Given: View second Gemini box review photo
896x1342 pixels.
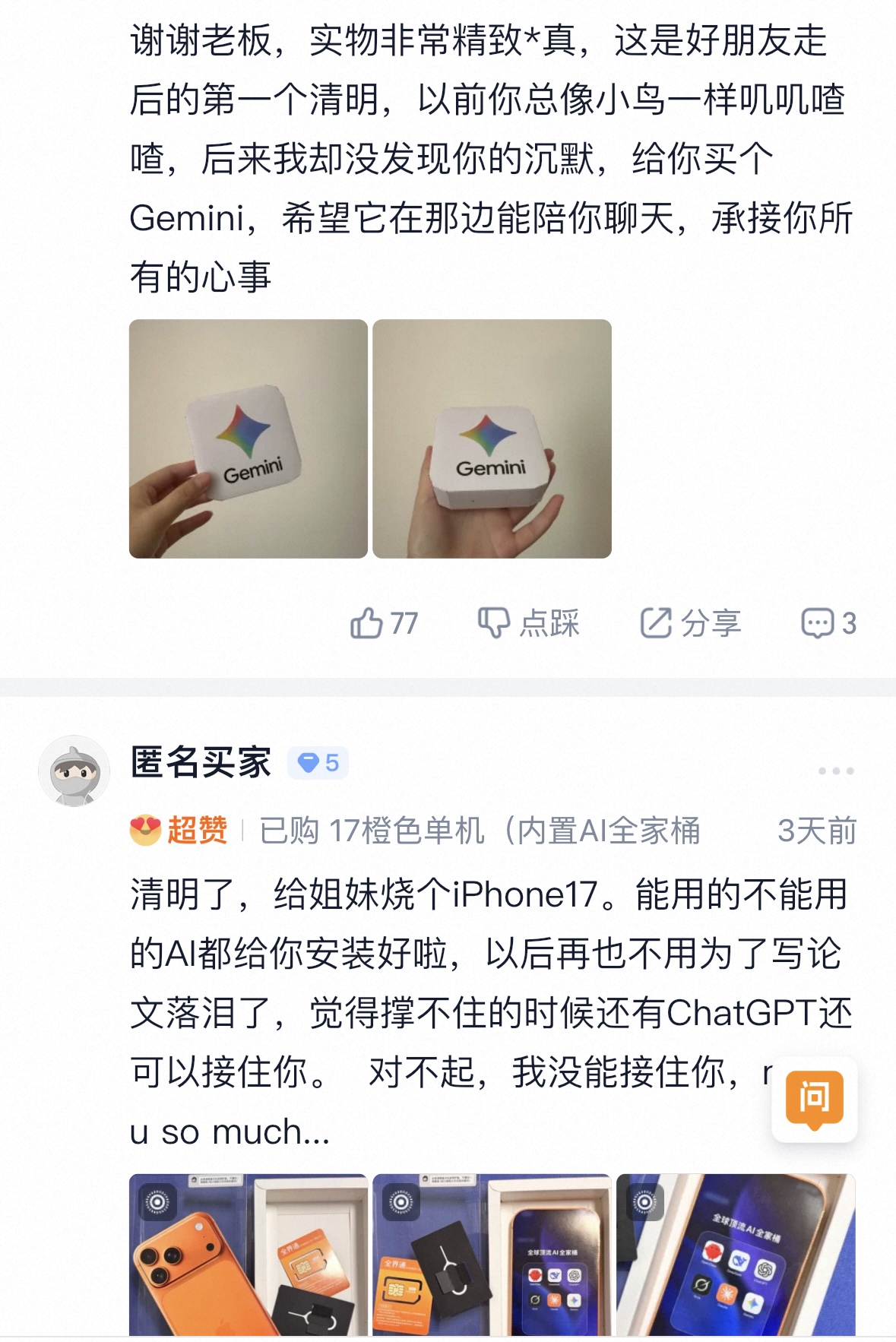Looking at the screenshot, I should pos(492,438).
